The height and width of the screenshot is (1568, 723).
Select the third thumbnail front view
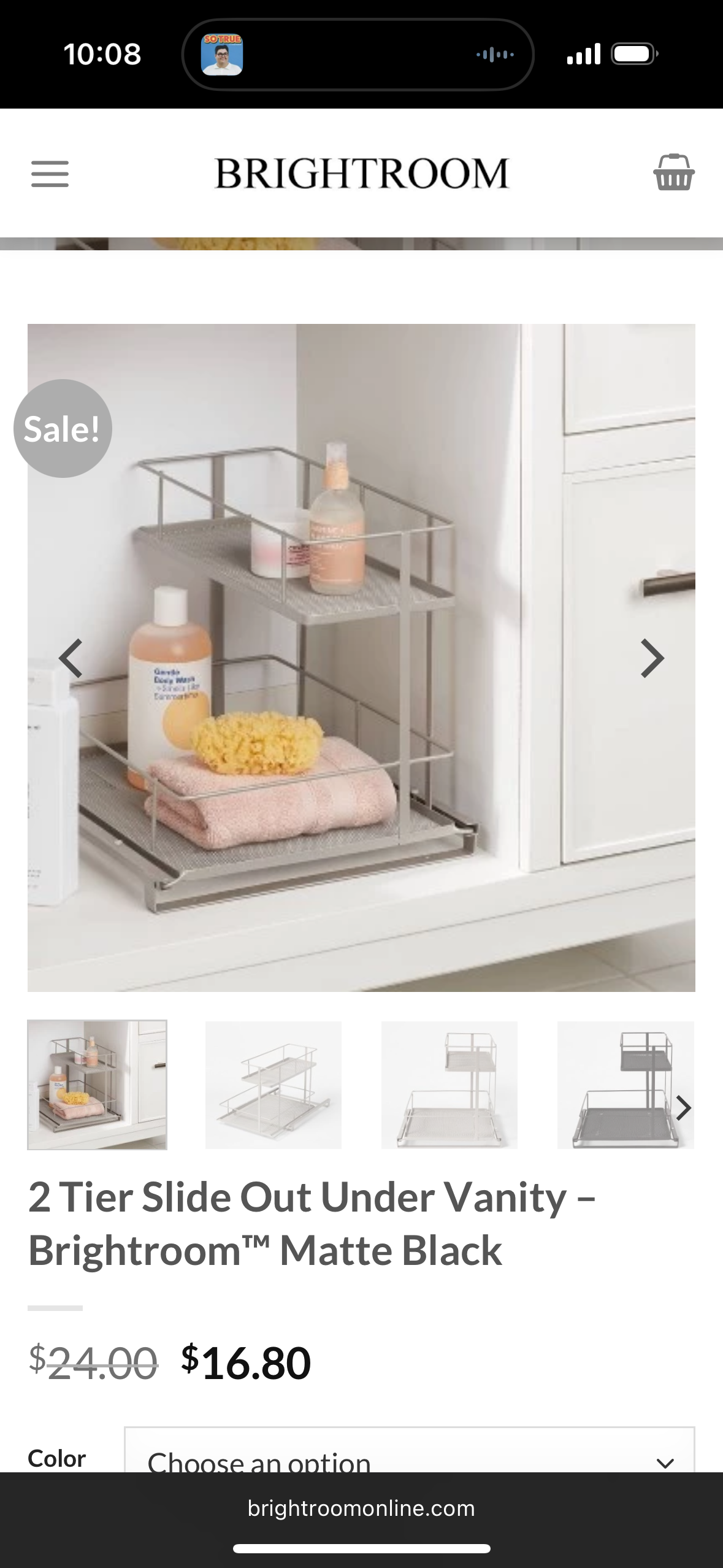point(449,1085)
